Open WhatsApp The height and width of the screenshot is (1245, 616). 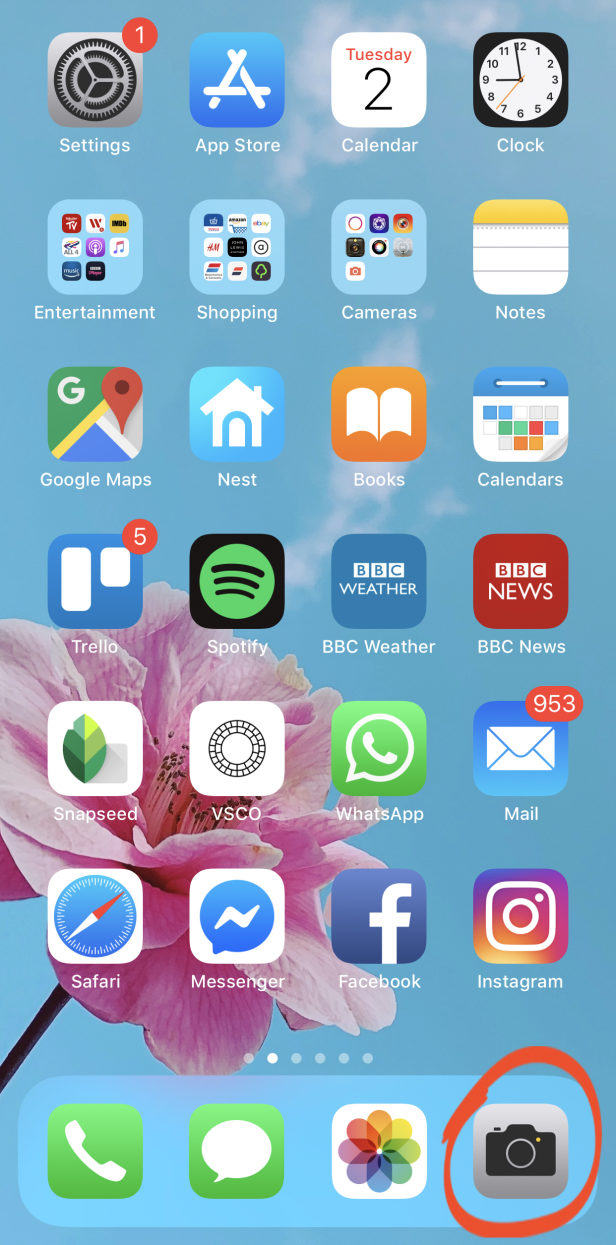(x=379, y=748)
